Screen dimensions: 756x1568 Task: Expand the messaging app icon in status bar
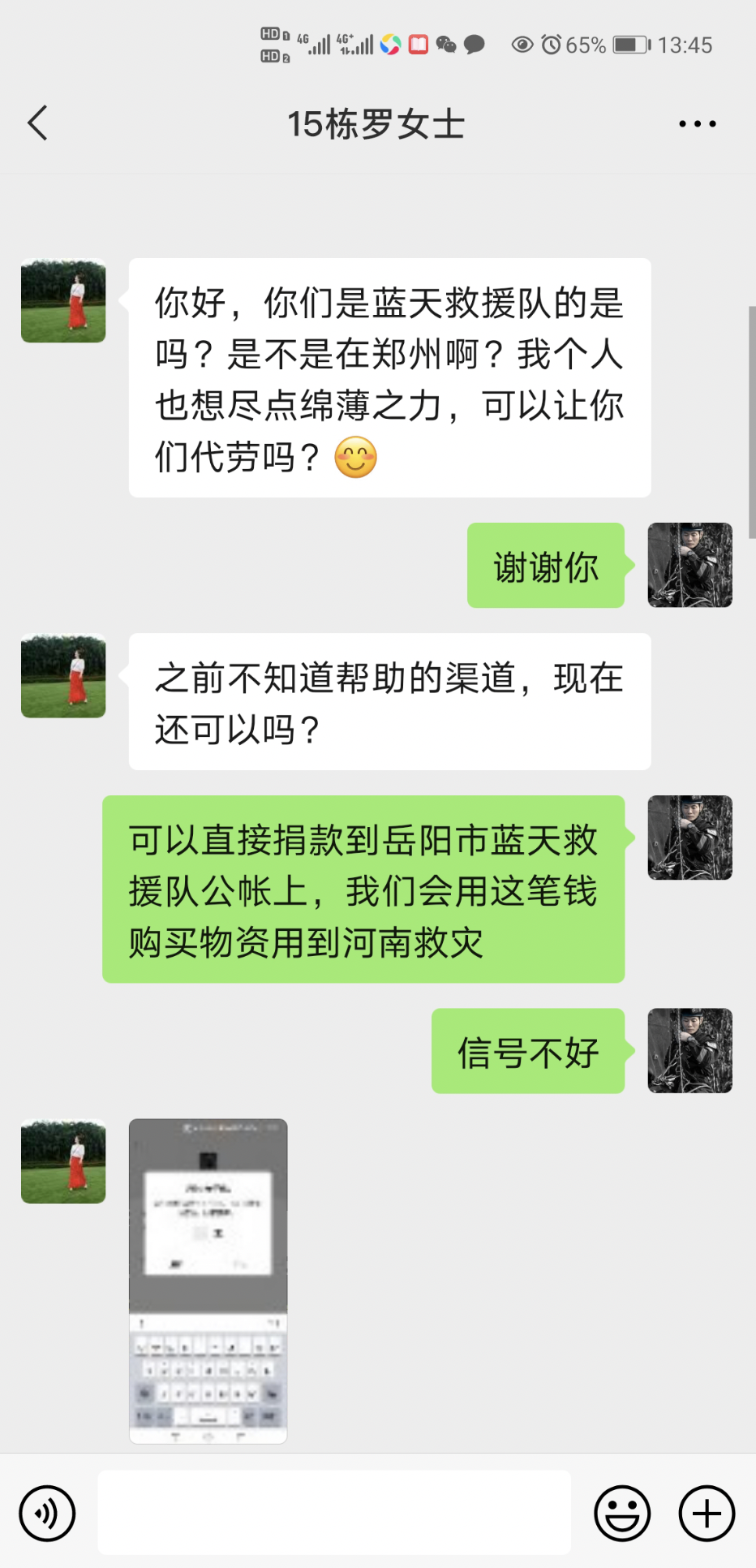[475, 45]
